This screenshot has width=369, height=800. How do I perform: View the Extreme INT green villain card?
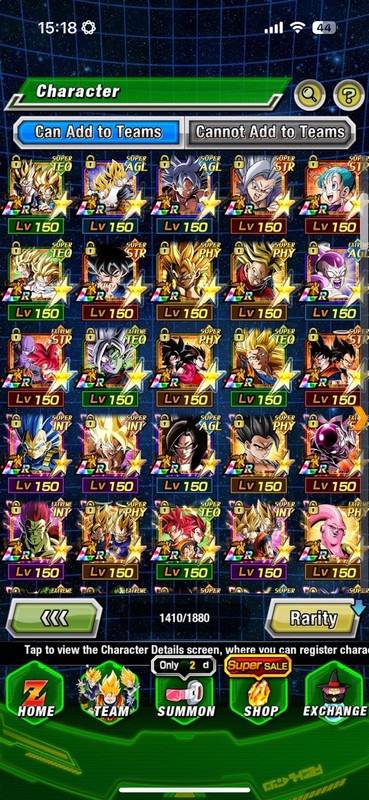click(x=36, y=541)
